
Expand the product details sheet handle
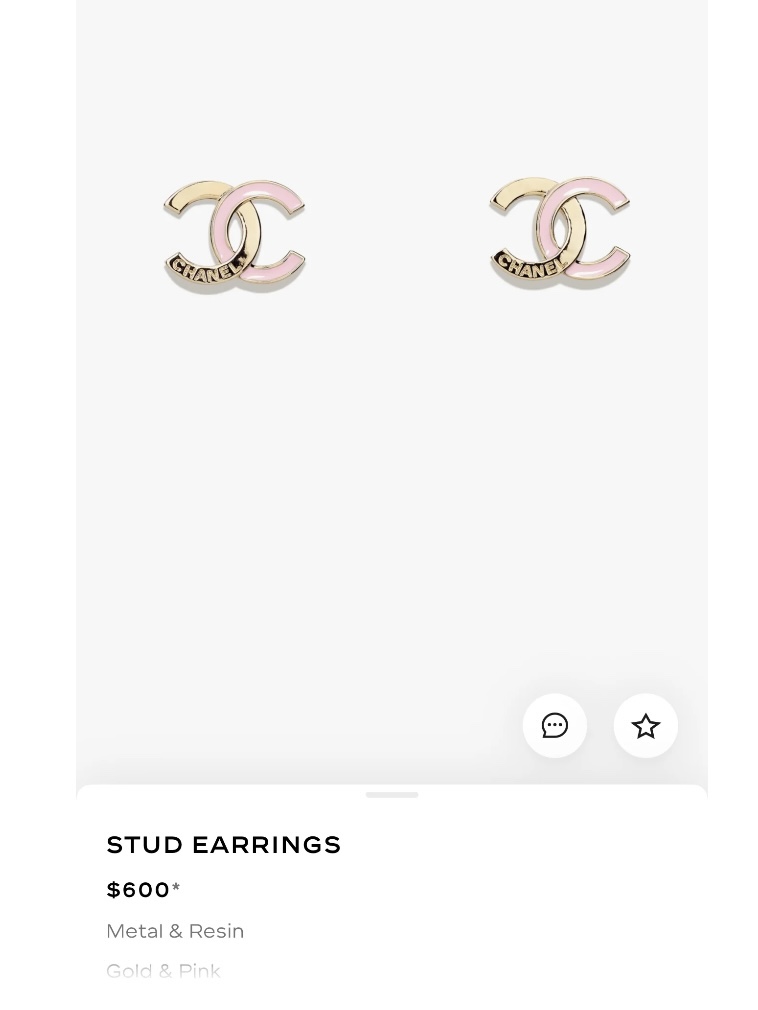point(392,795)
